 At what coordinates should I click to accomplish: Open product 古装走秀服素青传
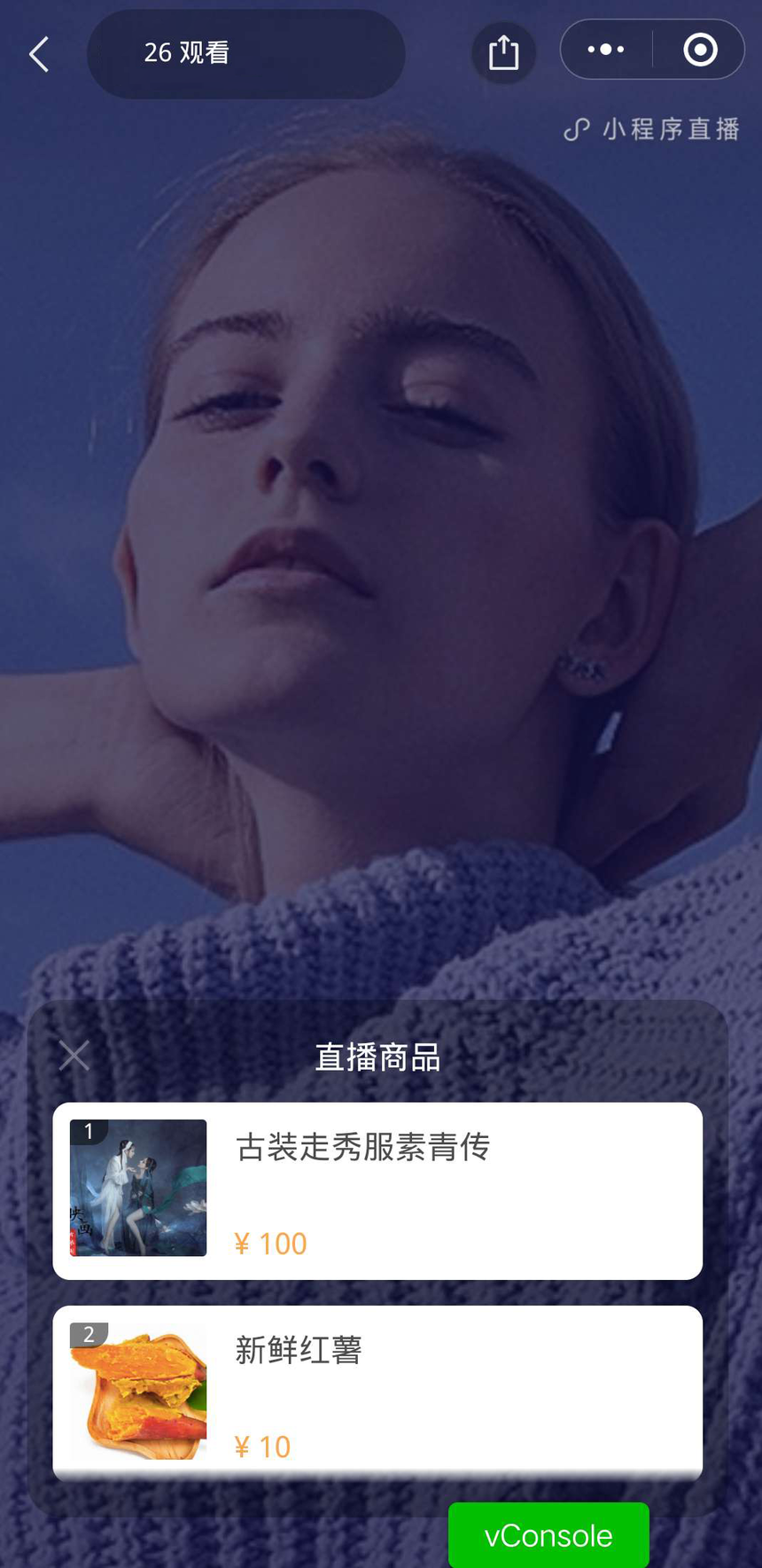point(377,1190)
